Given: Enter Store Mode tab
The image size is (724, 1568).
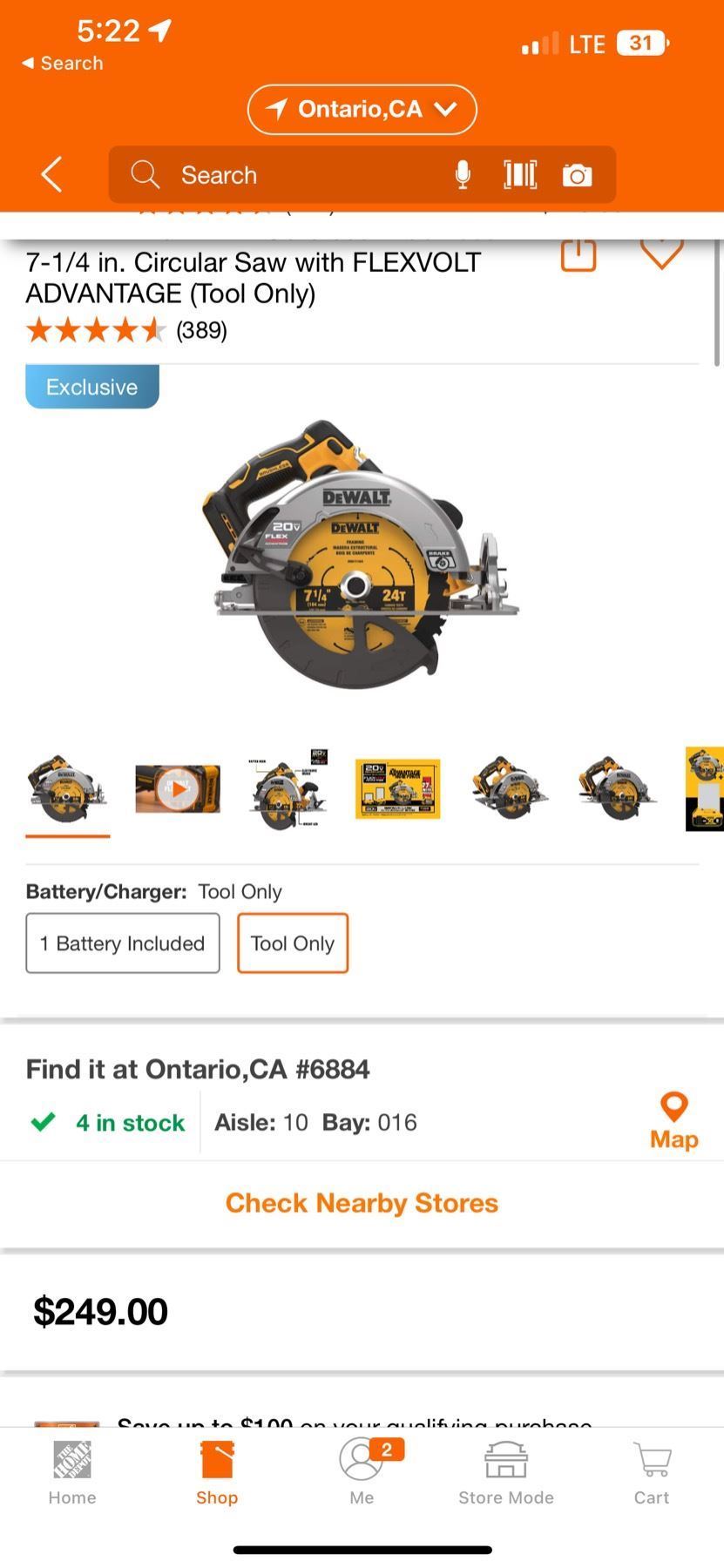Looking at the screenshot, I should point(506,1474).
